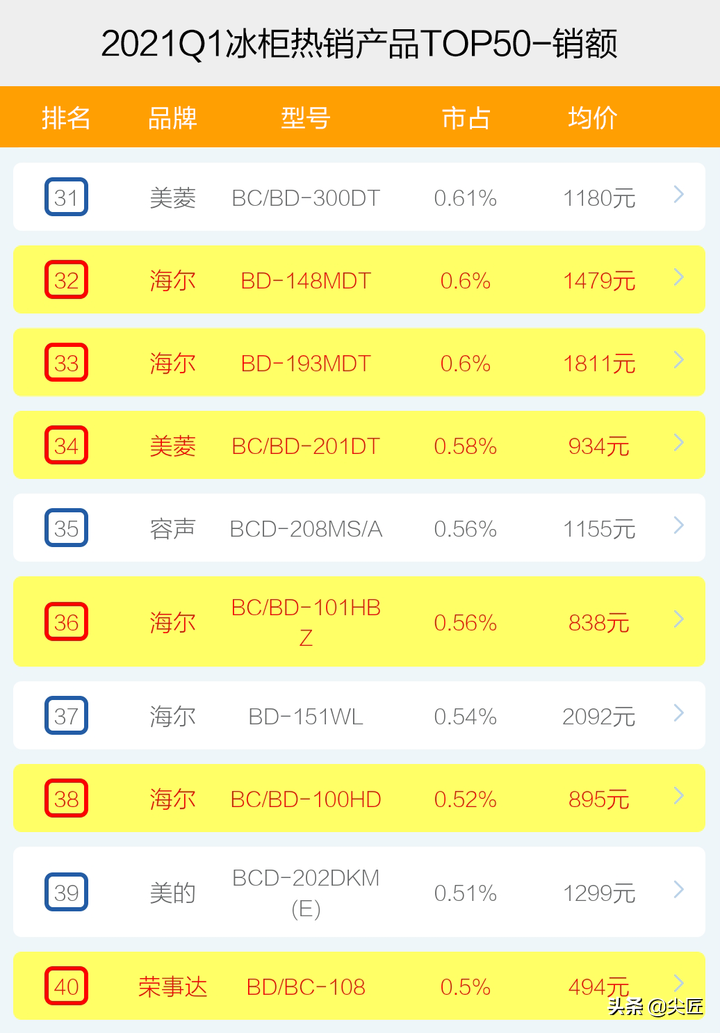Viewport: 720px width, 1033px height.
Task: Click the title bar 2021Q1冰柜热销产品TOP50-销额
Action: (x=360, y=43)
